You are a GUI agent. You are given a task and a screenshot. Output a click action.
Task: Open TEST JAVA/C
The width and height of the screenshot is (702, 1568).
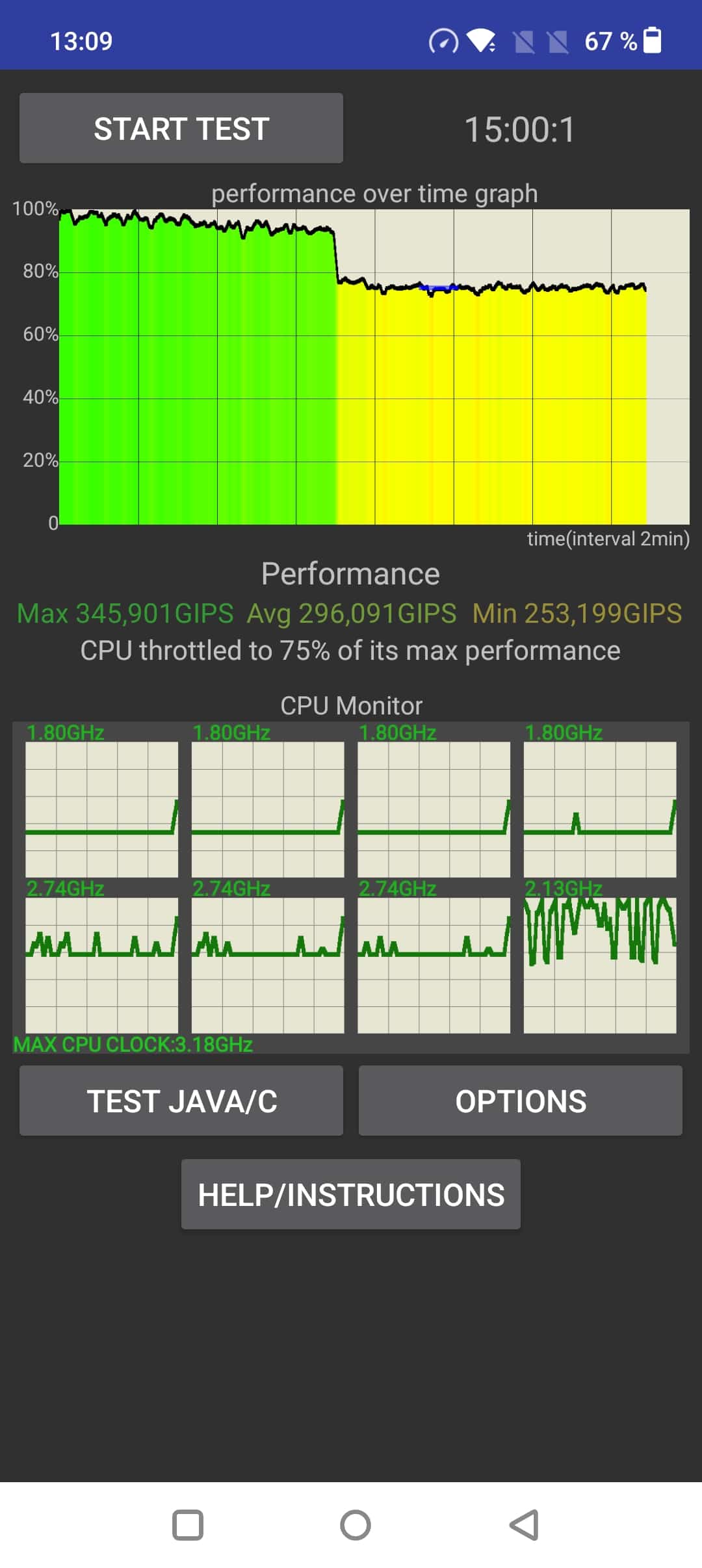tap(181, 1101)
